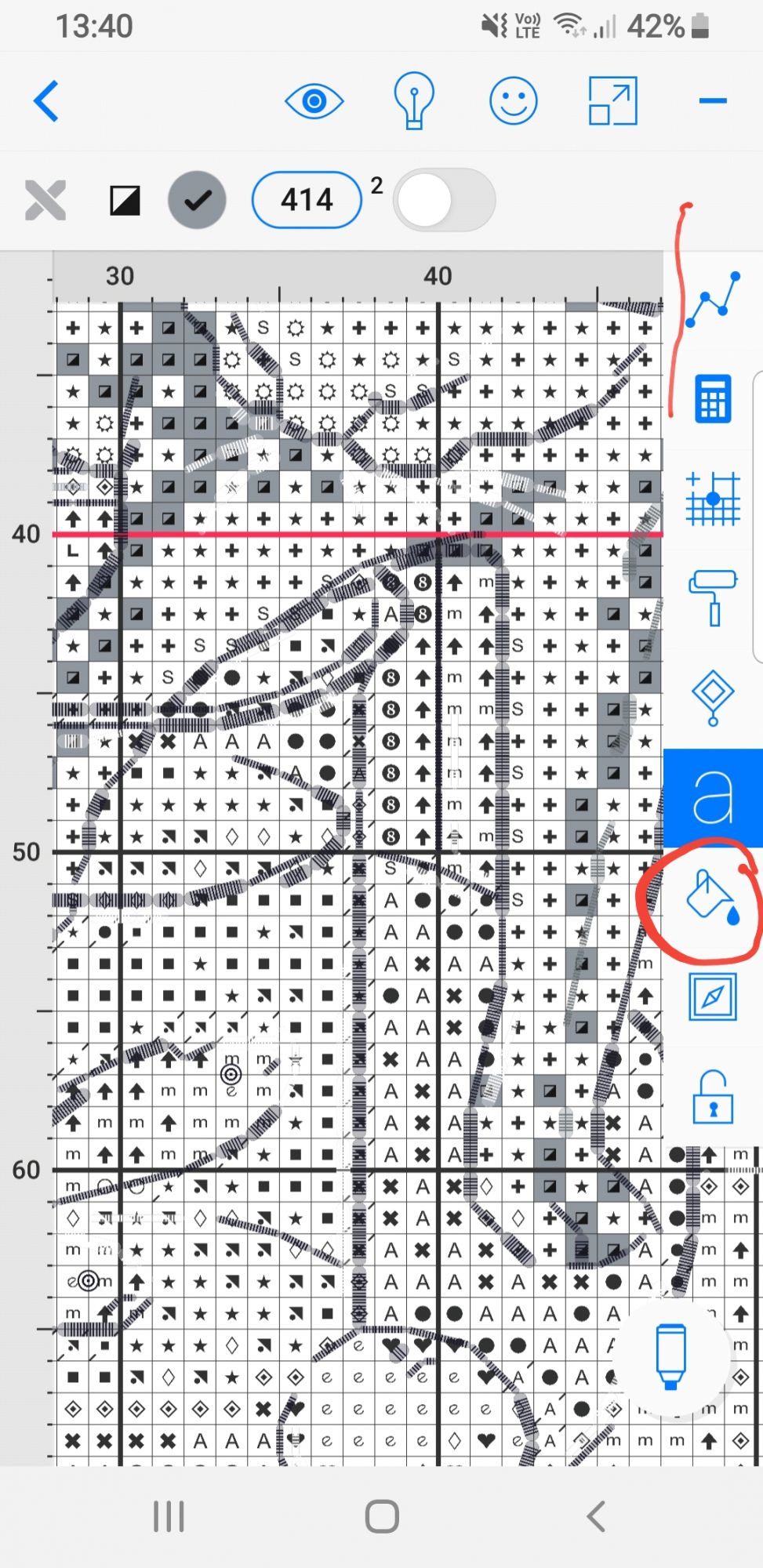Open the light bulb hint icon

413,100
